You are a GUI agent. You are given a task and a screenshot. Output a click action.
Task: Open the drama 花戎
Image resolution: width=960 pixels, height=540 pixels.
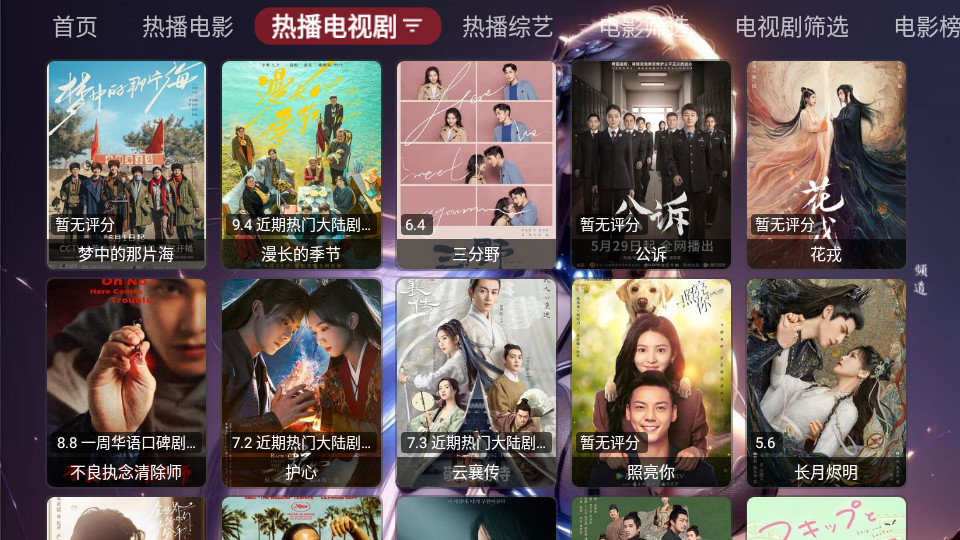coord(826,165)
